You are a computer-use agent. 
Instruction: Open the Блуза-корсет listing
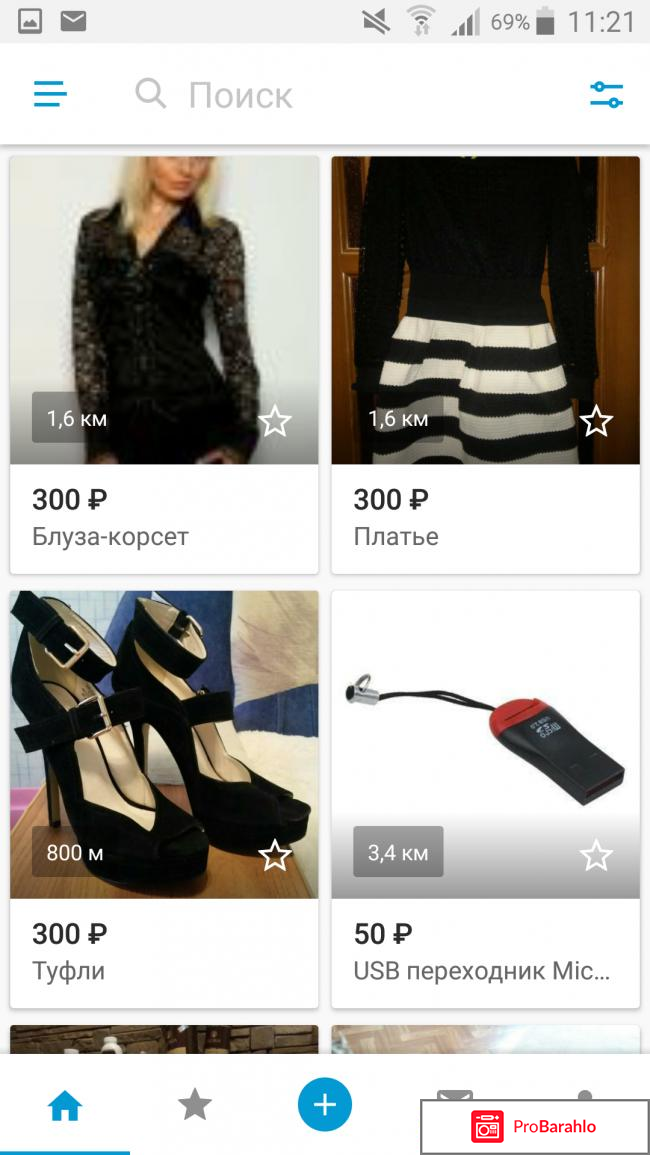(x=164, y=310)
